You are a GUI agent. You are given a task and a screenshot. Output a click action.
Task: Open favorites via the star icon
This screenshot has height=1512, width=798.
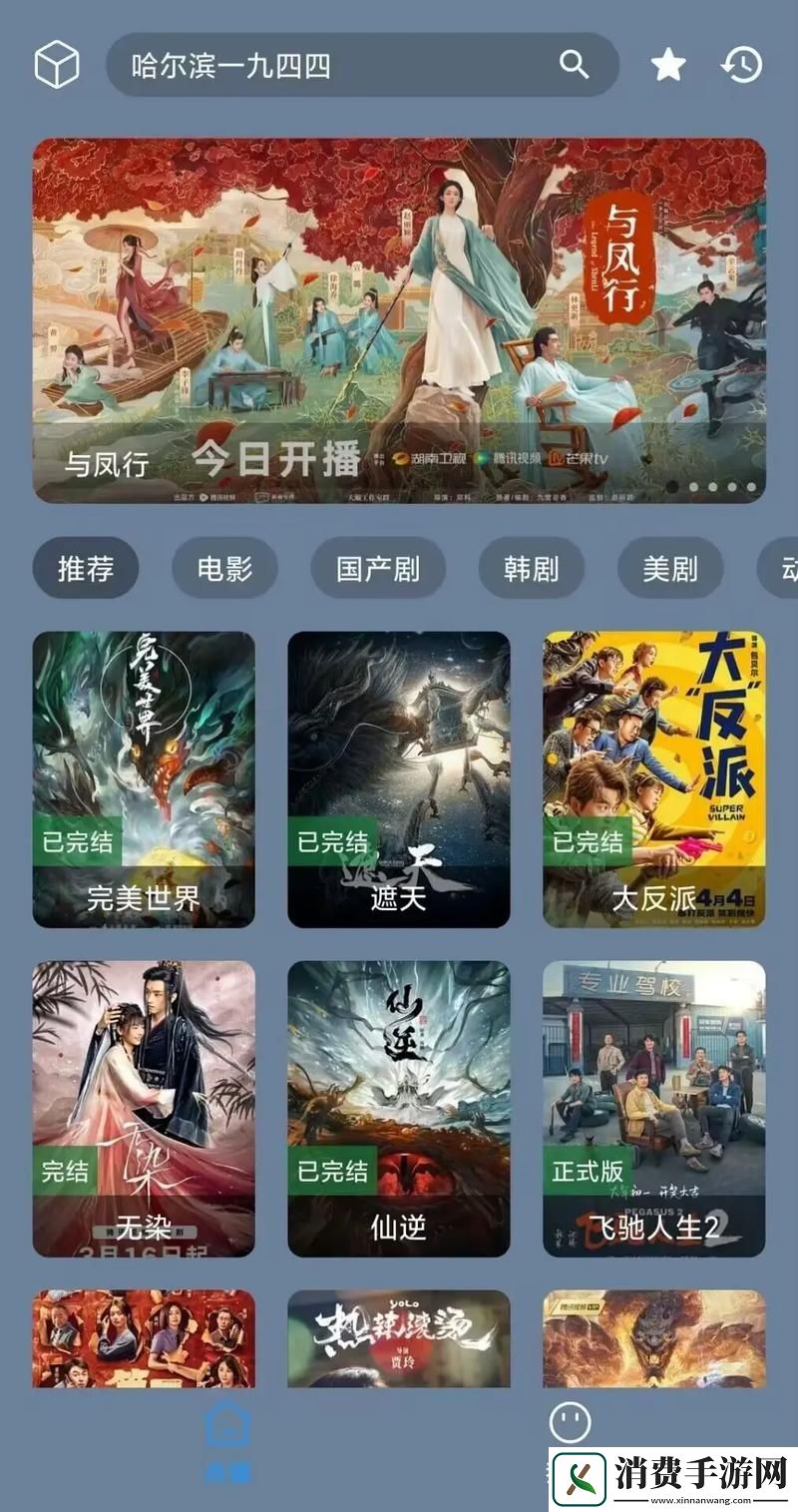(667, 64)
